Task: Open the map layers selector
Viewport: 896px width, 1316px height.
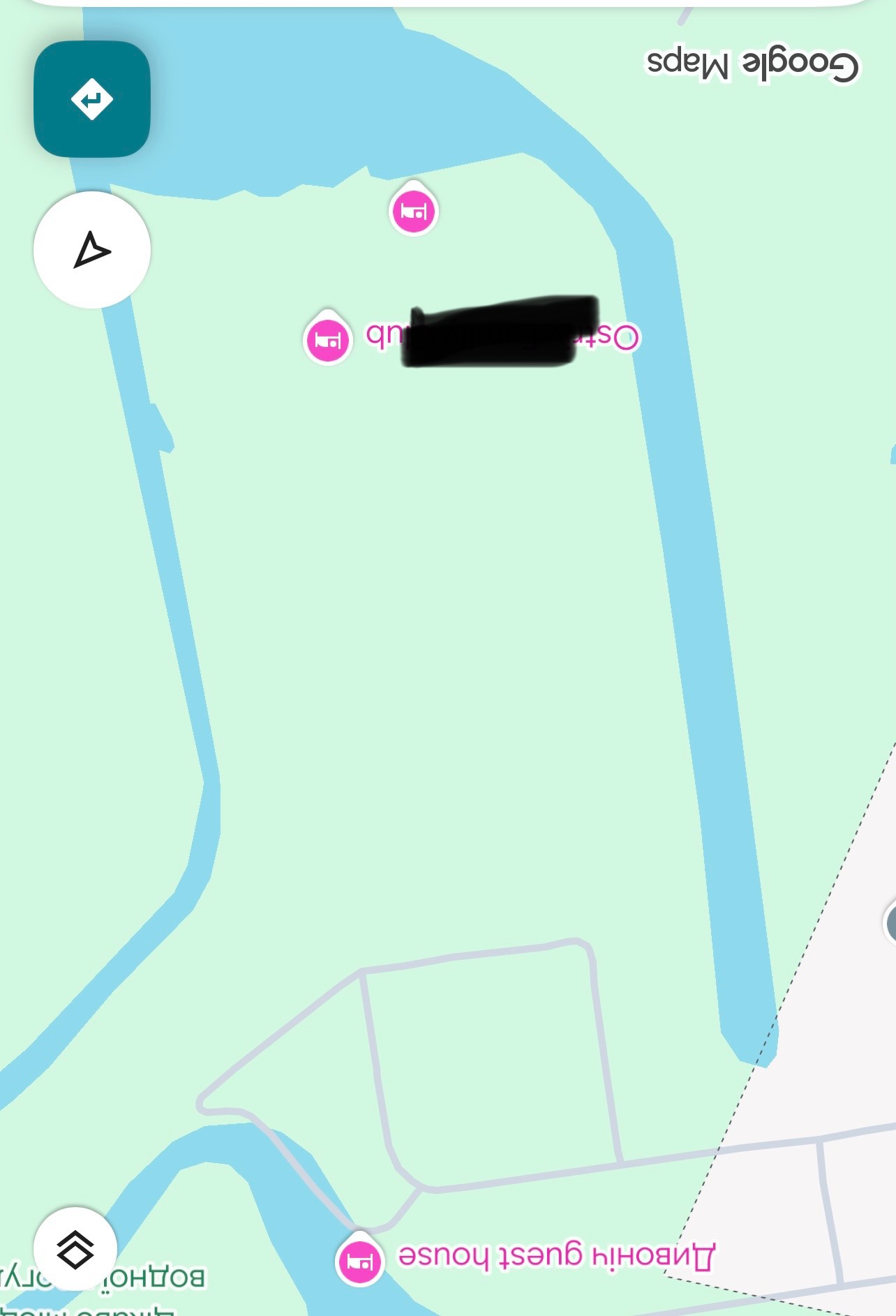Action: (75, 1248)
